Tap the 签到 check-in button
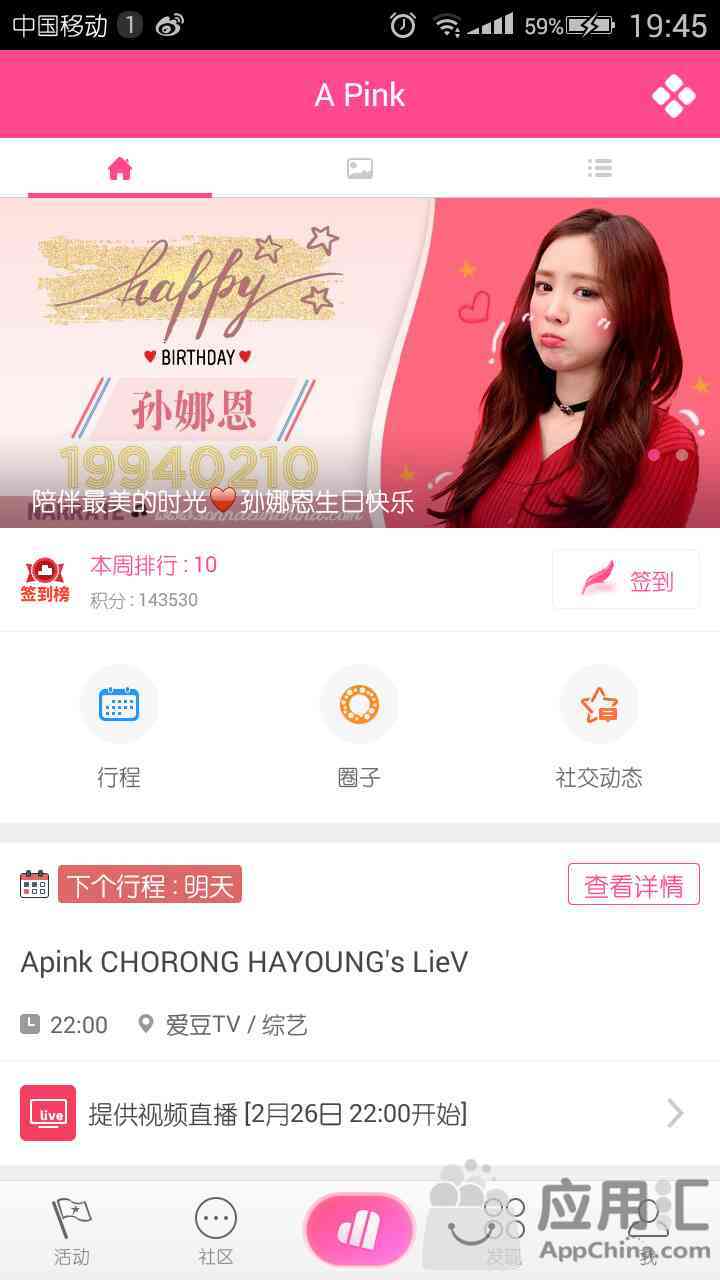Viewport: 720px width, 1280px height. tap(626, 580)
